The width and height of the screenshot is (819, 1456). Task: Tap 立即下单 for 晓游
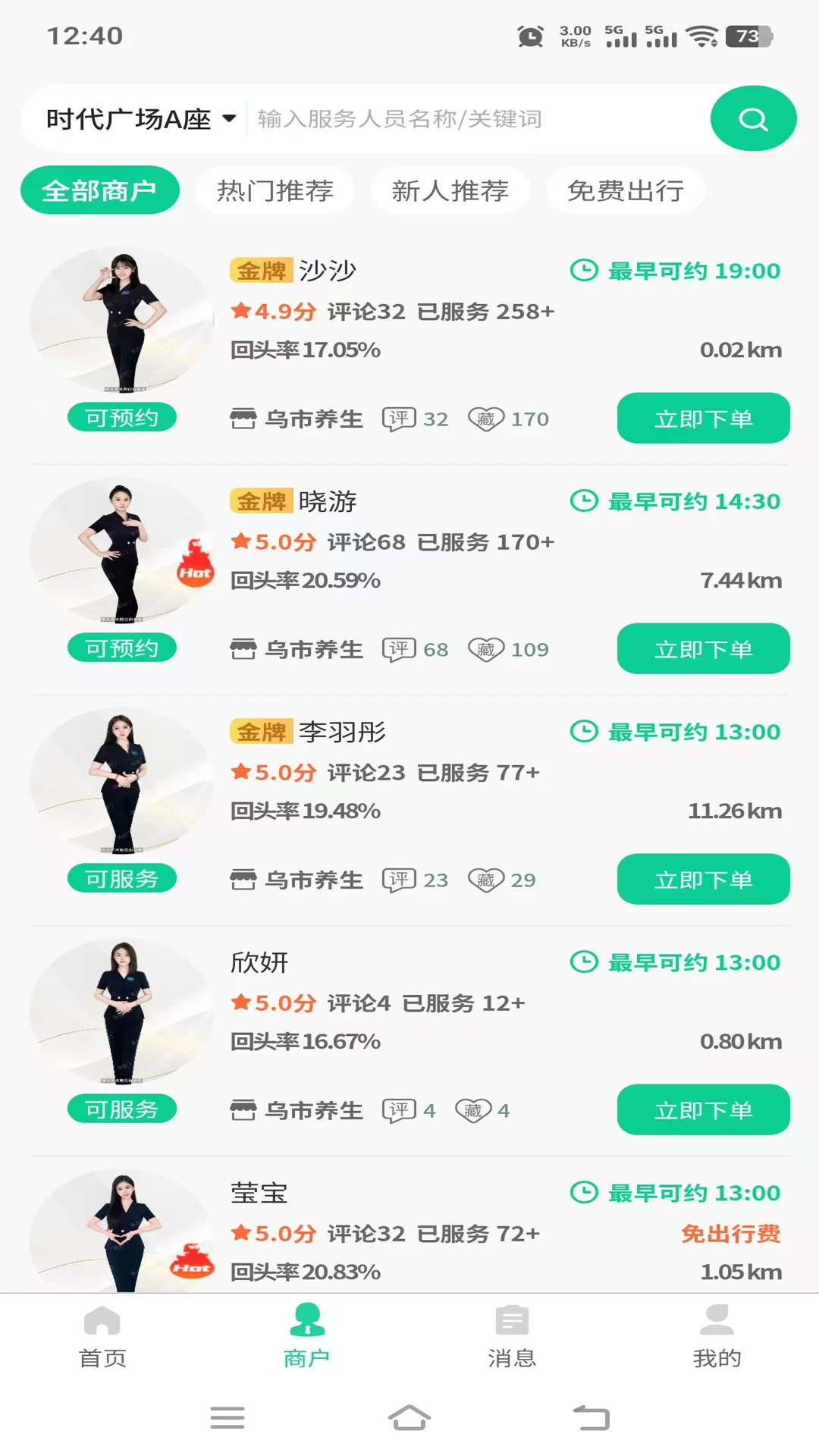click(x=703, y=648)
